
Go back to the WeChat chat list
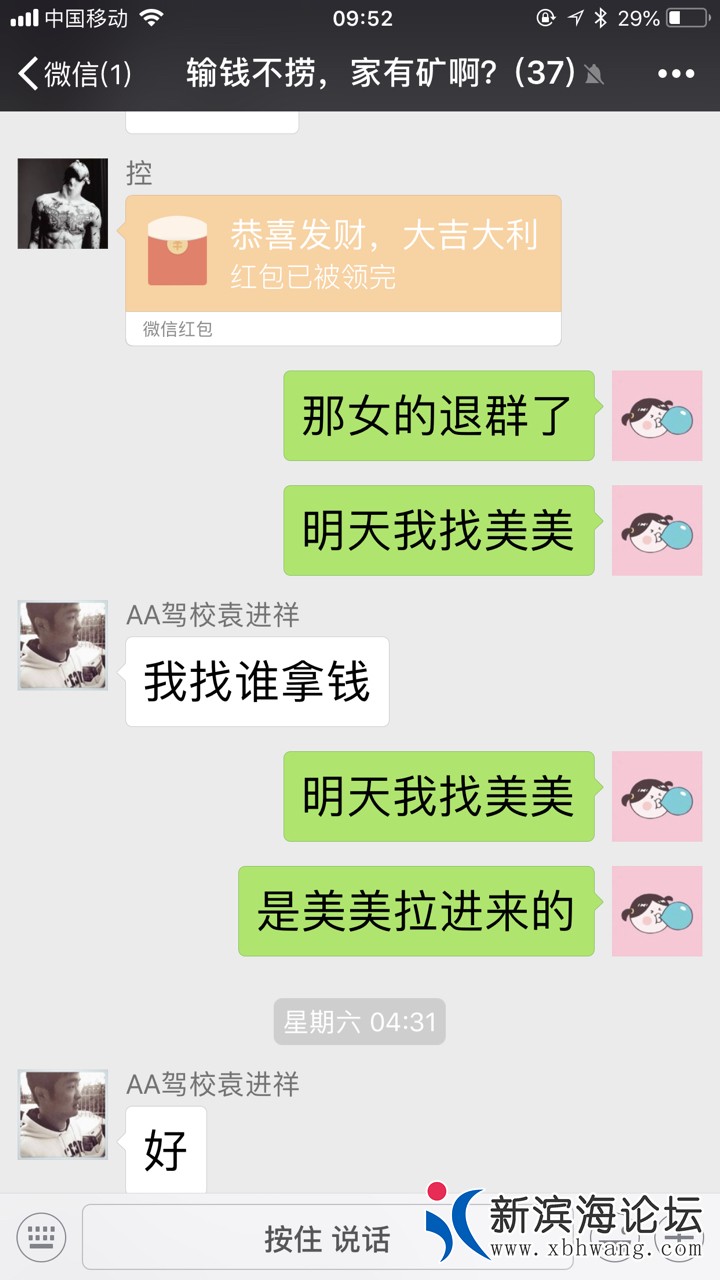point(74,74)
